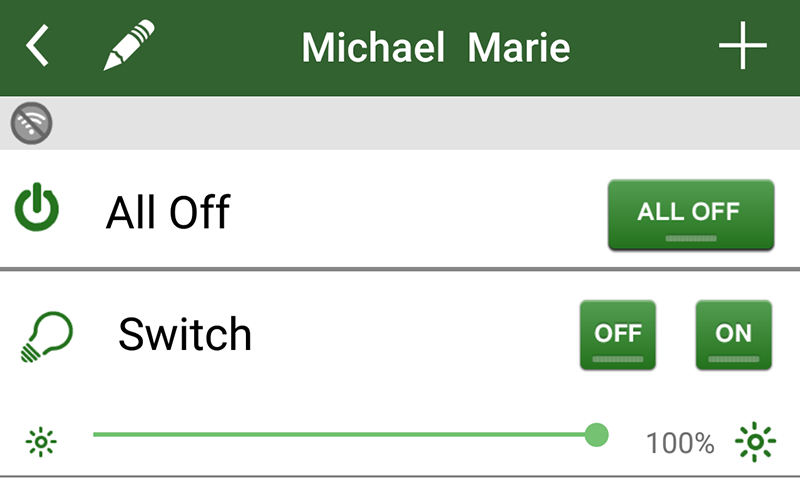Set maximum brightness via the bright sun icon
800x479 pixels.
(755, 440)
